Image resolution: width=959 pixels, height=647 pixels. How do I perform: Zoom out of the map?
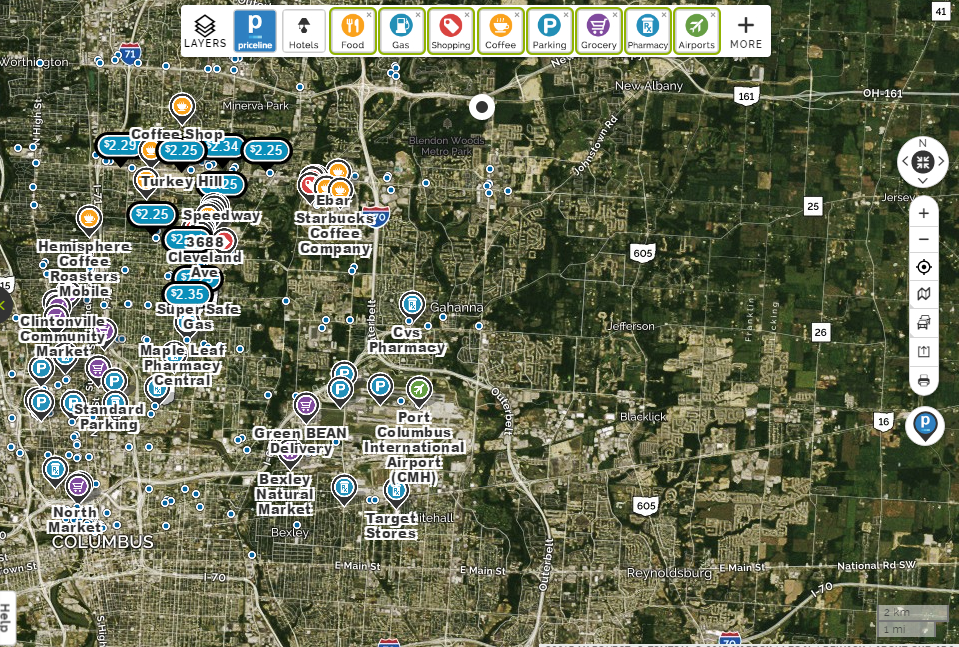923,239
